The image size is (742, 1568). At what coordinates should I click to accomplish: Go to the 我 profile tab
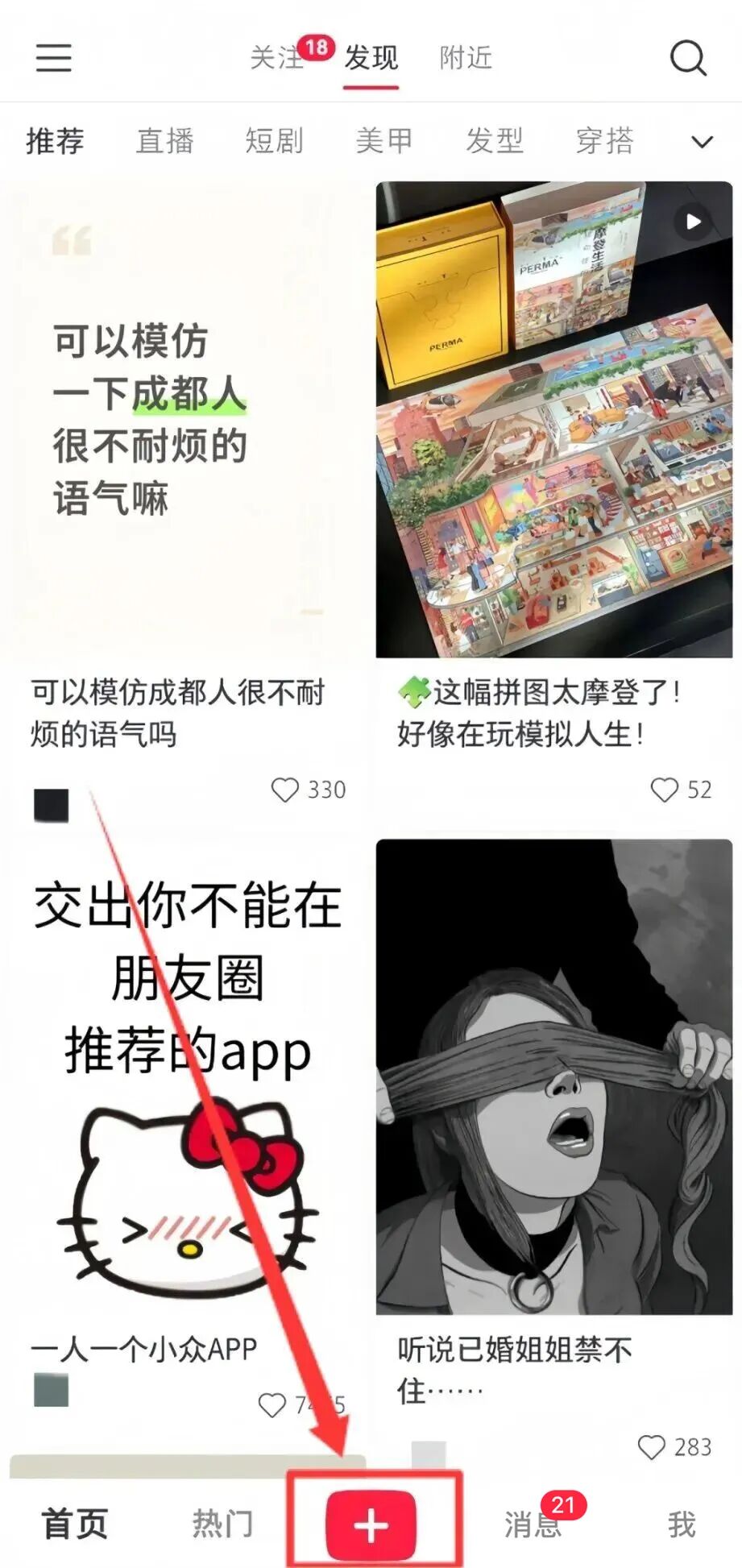682,1524
